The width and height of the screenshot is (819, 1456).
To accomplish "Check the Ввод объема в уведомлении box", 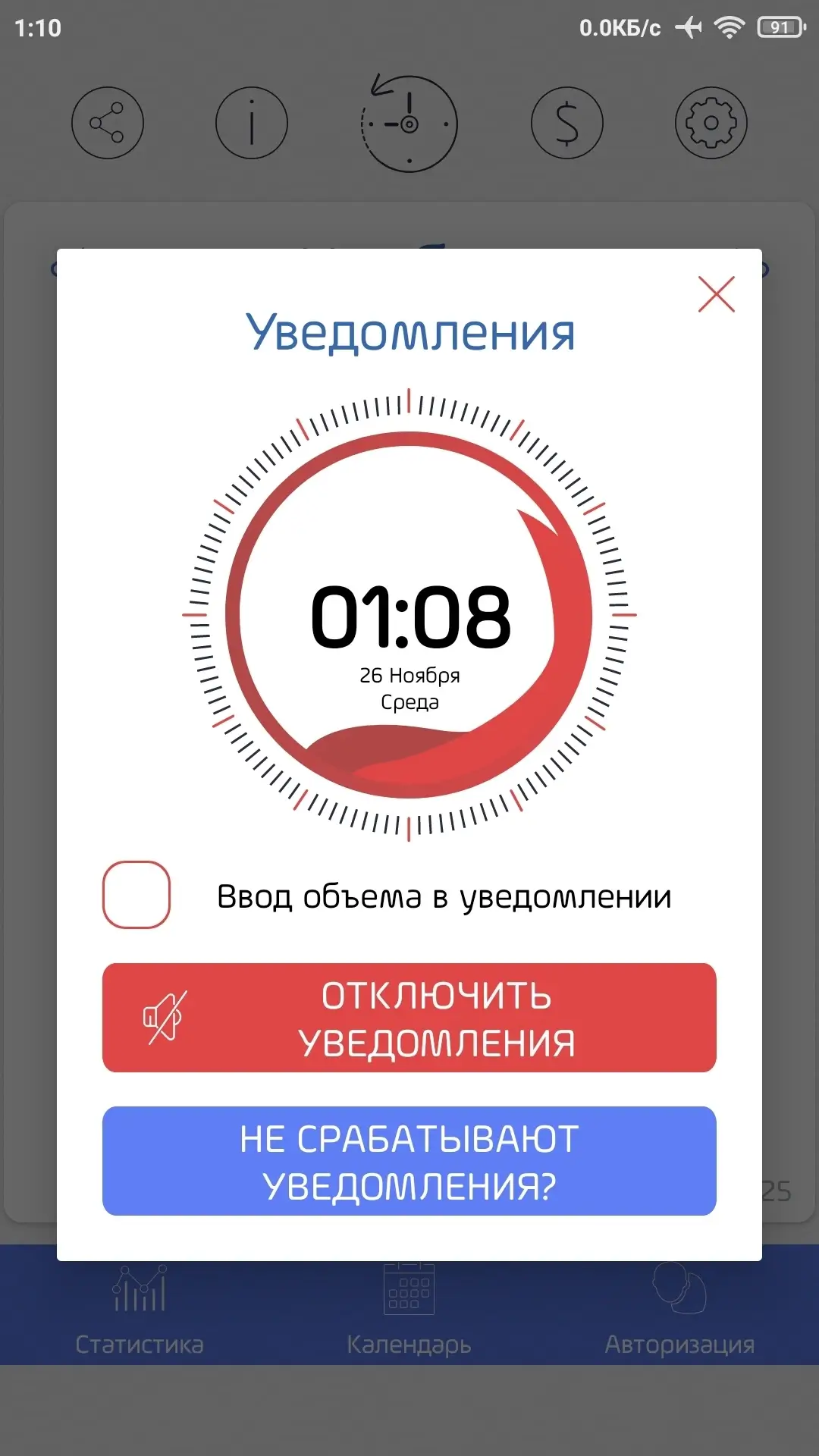I will coord(136,895).
